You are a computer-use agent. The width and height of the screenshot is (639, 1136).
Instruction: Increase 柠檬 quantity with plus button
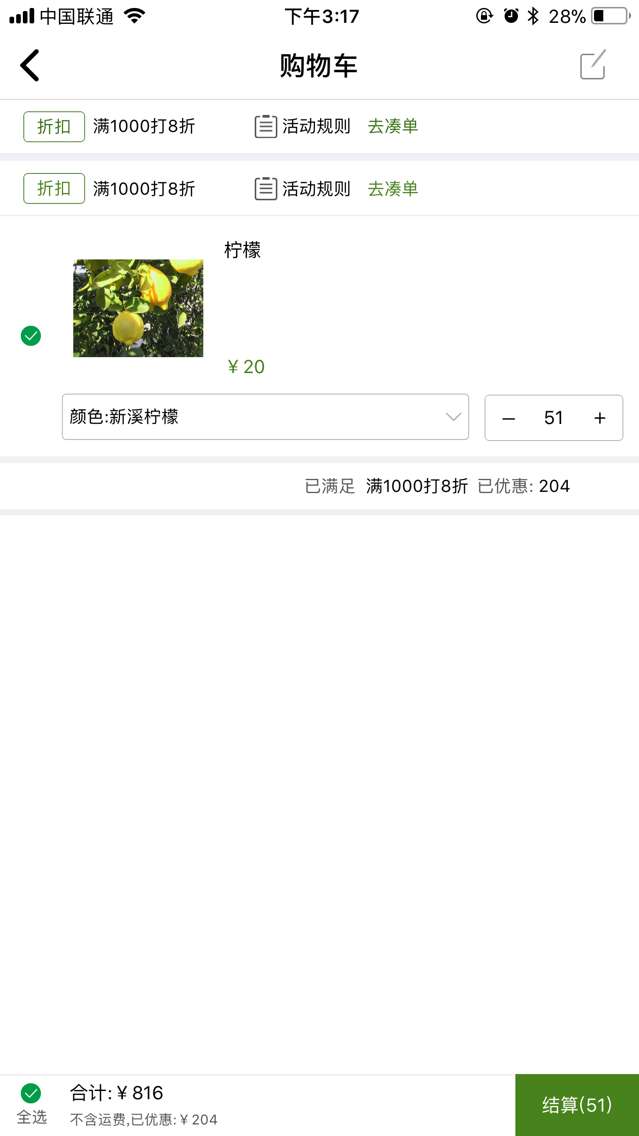point(600,418)
